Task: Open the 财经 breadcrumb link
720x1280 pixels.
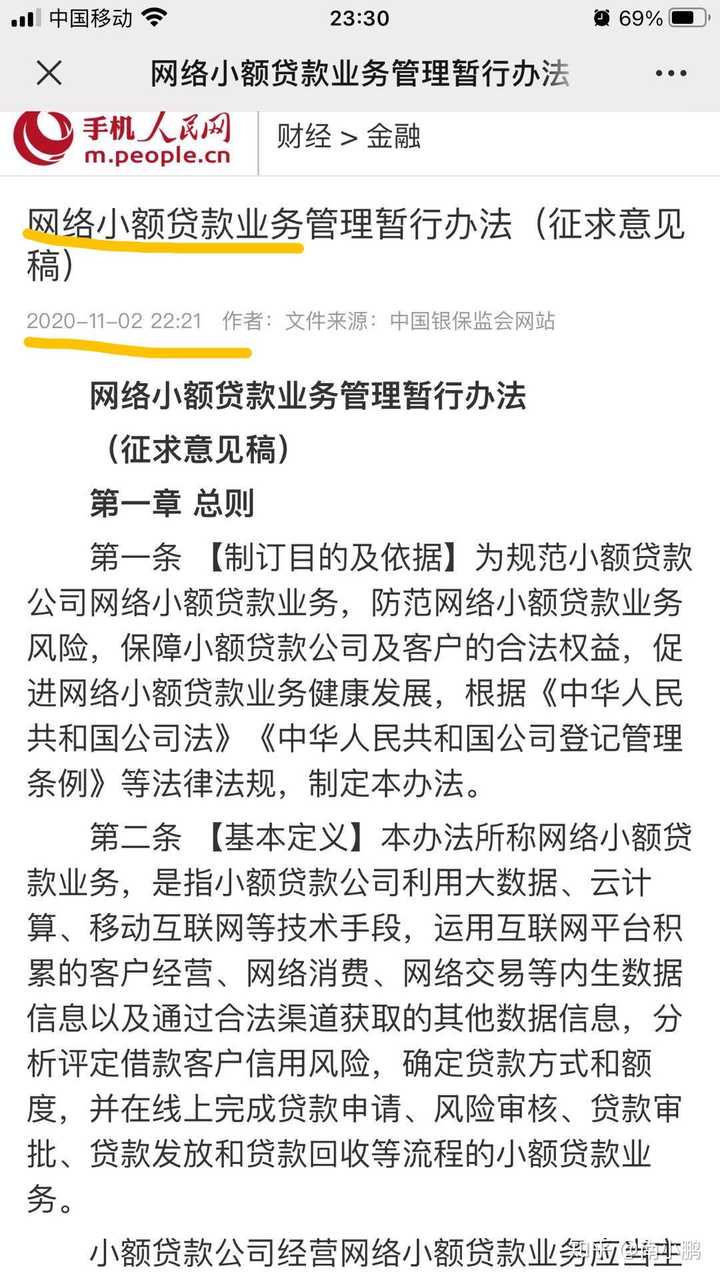Action: tap(305, 137)
